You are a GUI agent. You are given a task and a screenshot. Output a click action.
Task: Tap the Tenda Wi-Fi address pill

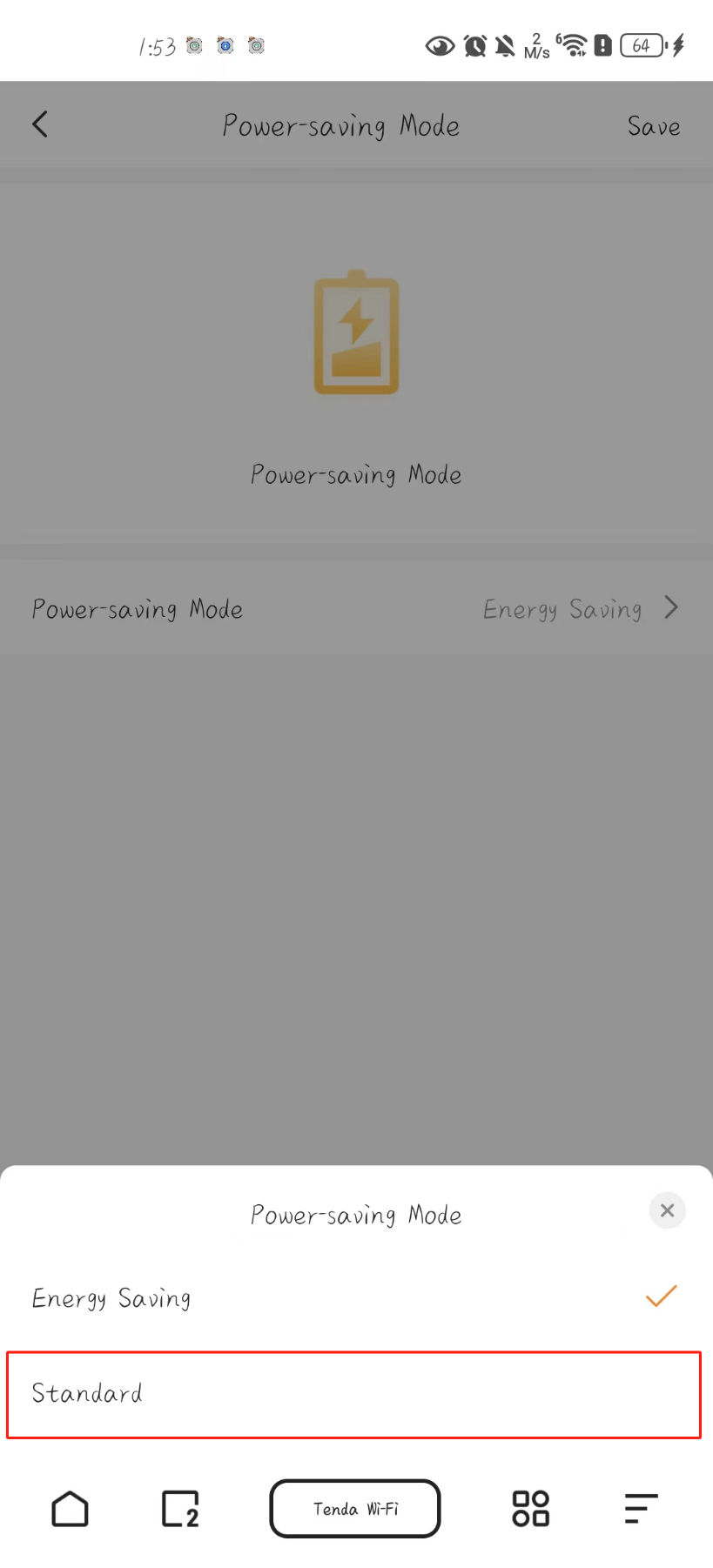(355, 1509)
